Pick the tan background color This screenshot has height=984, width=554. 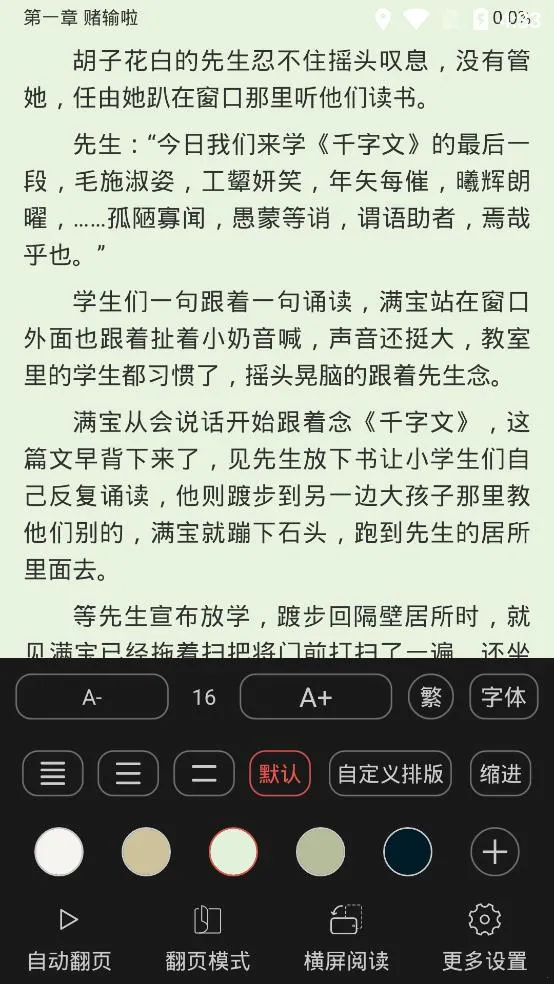click(x=146, y=852)
